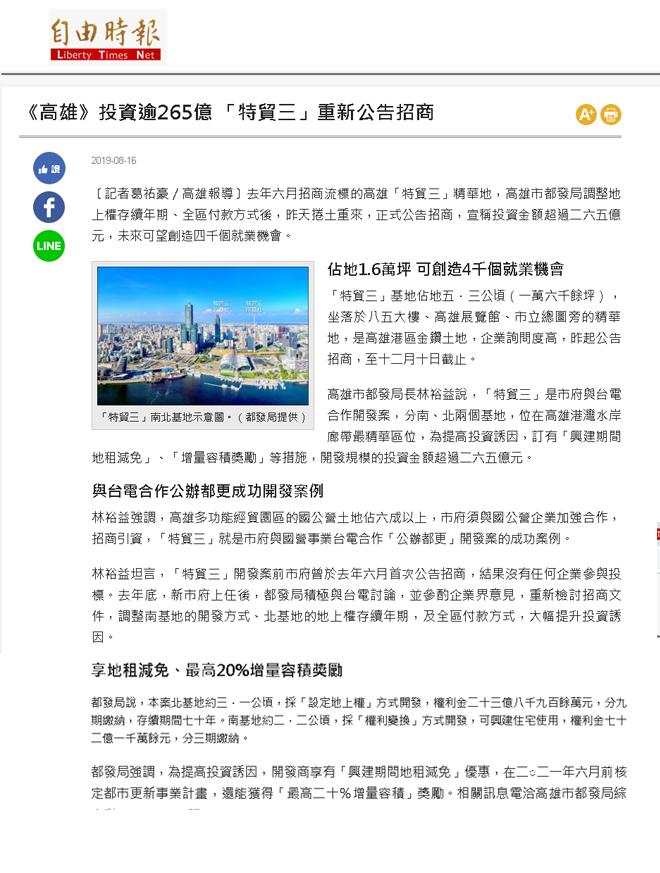Go to Liberty Times Net homepage
Viewport: 660px width, 873px height.
tap(107, 37)
